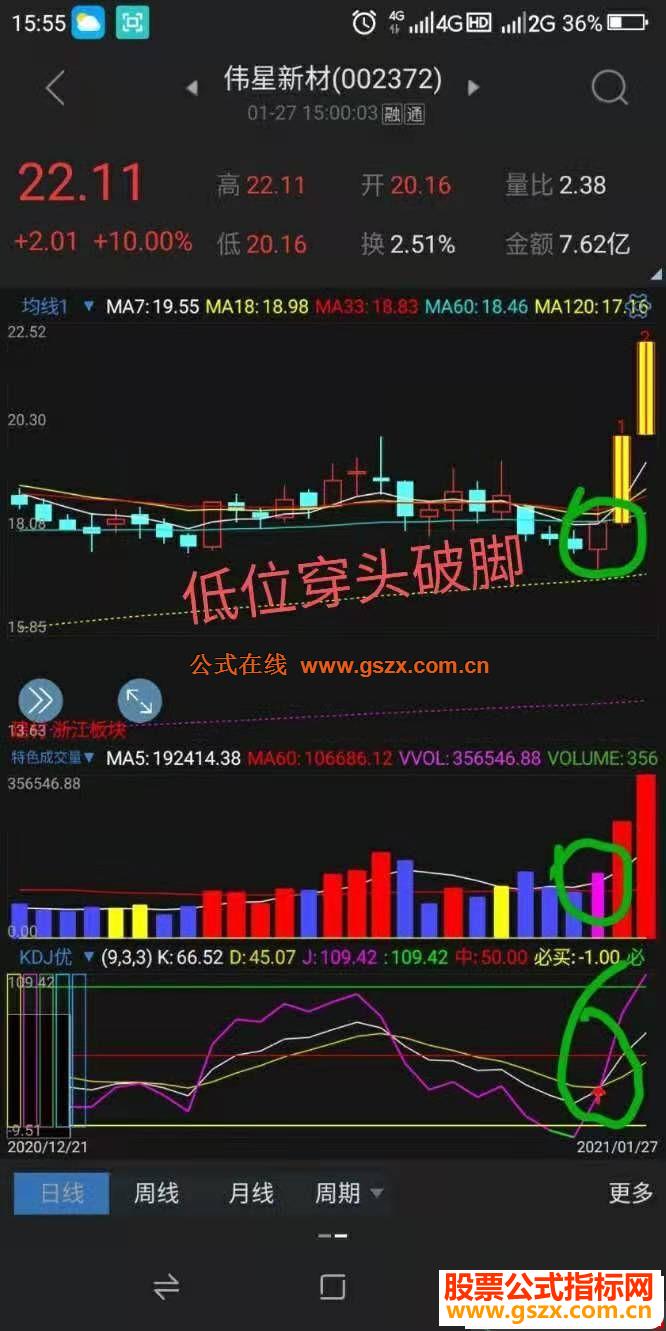666x1331 pixels.
Task: Open the 更多 more options
Action: 630,1193
